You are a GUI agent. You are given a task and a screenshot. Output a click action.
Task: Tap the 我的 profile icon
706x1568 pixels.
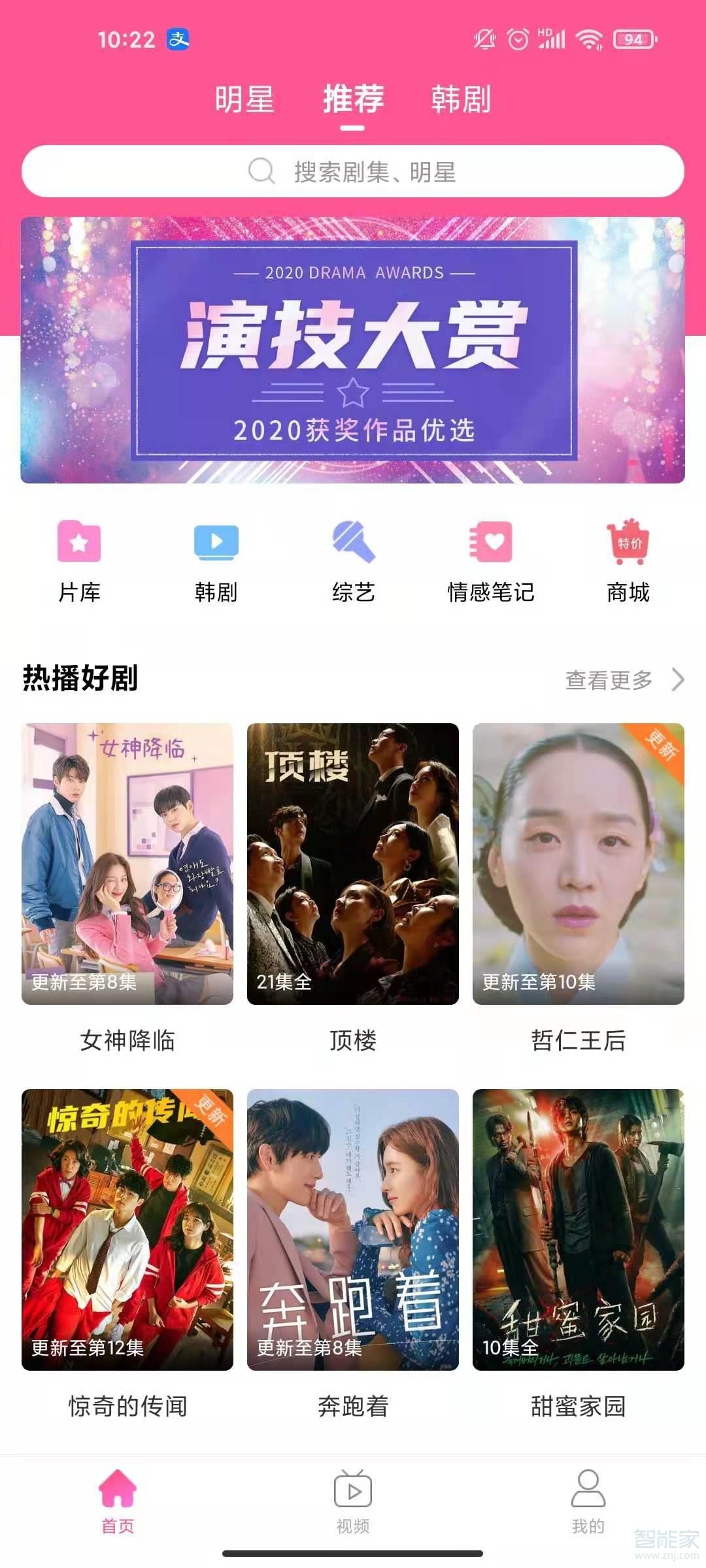(587, 1488)
